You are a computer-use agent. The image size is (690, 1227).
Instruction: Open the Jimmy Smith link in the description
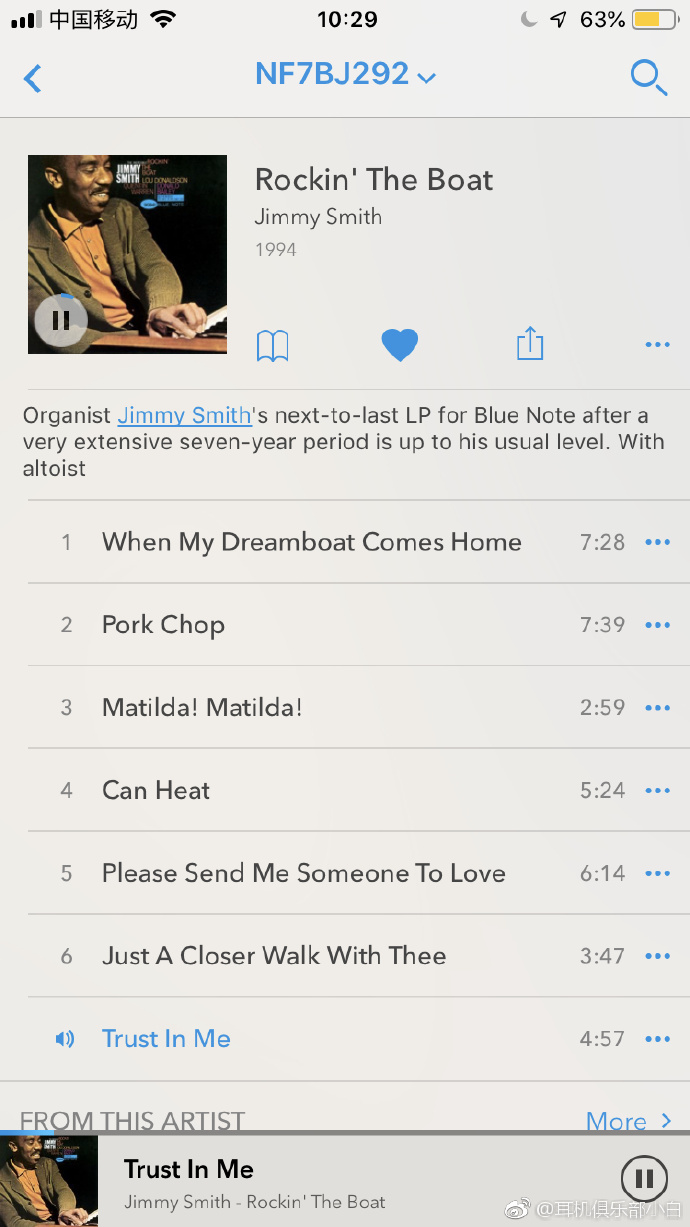coord(184,415)
